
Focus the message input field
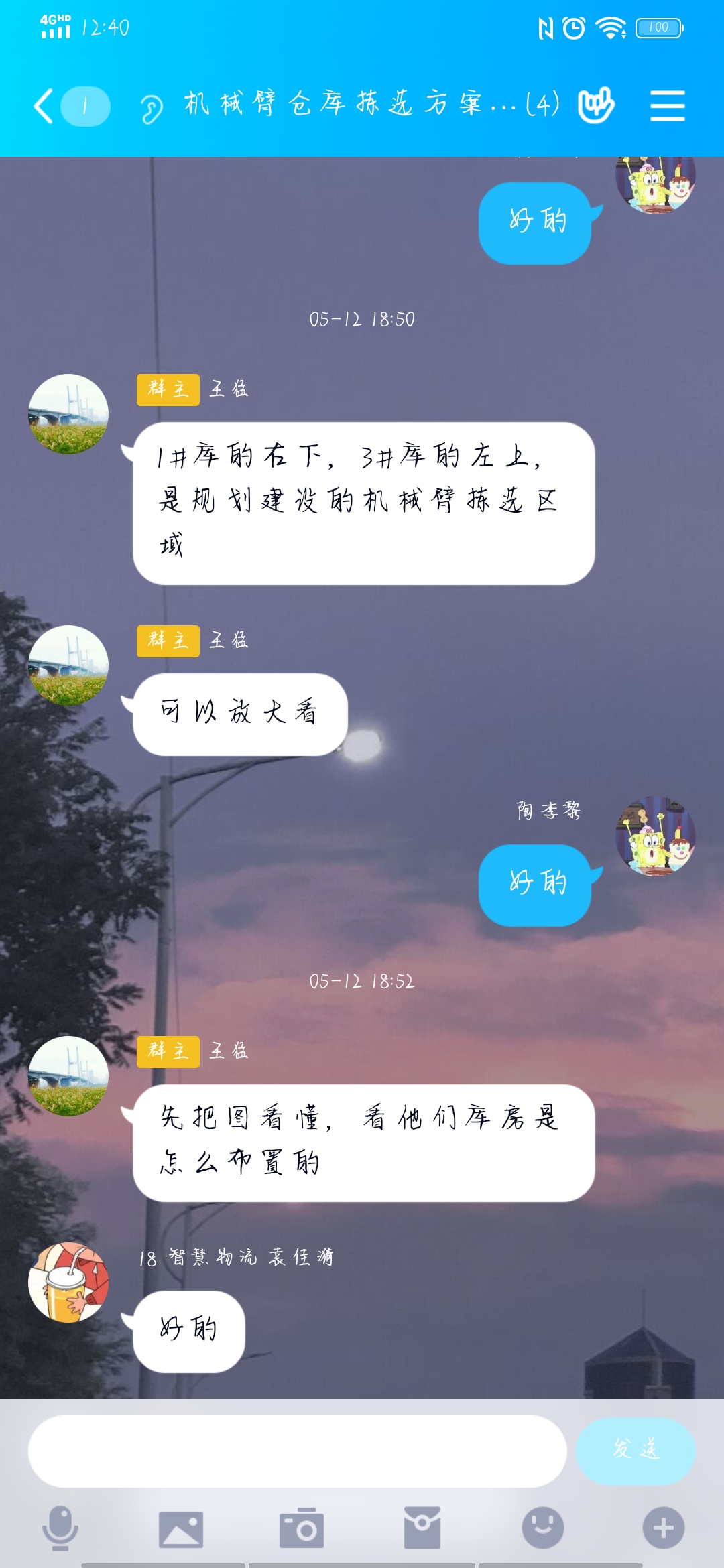click(297, 1451)
